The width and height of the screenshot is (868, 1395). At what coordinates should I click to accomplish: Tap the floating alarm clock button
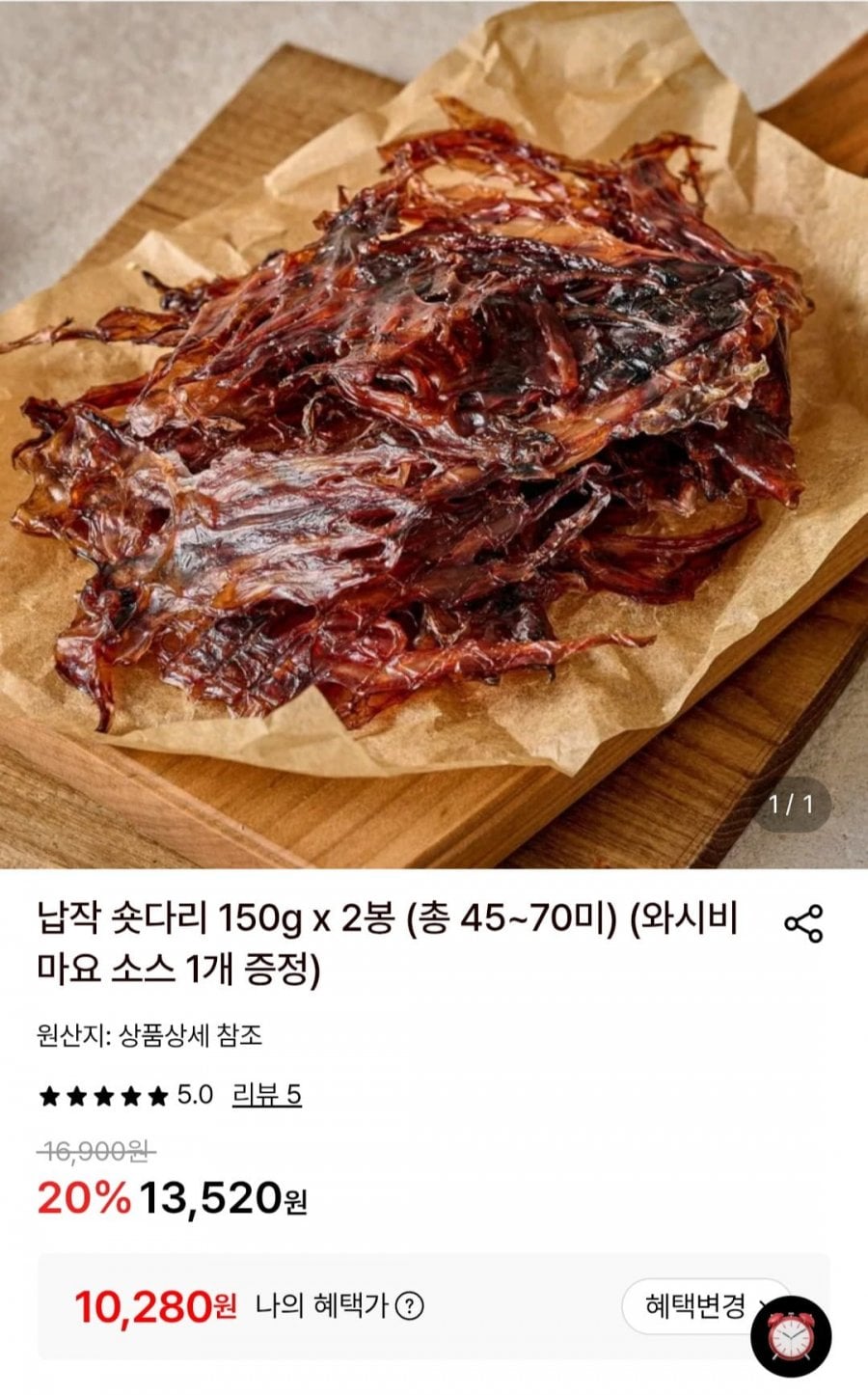pyautogui.click(x=791, y=1336)
